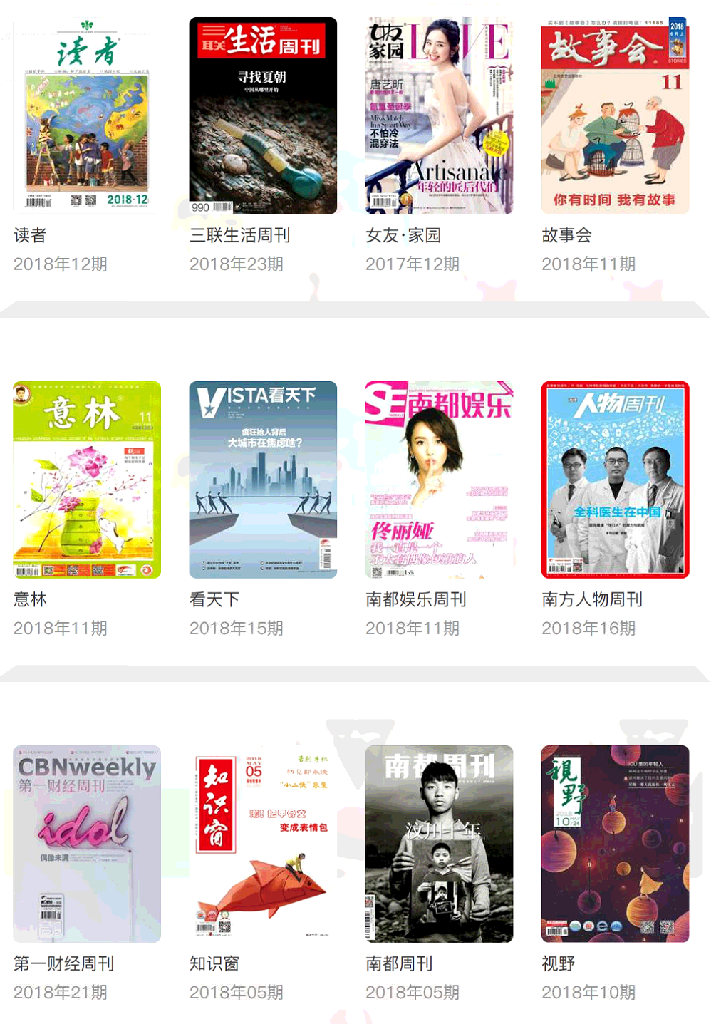This screenshot has width=721, height=1024.
Task: Open 南方人物周刊 2018年16期 issue
Action: pos(615,479)
